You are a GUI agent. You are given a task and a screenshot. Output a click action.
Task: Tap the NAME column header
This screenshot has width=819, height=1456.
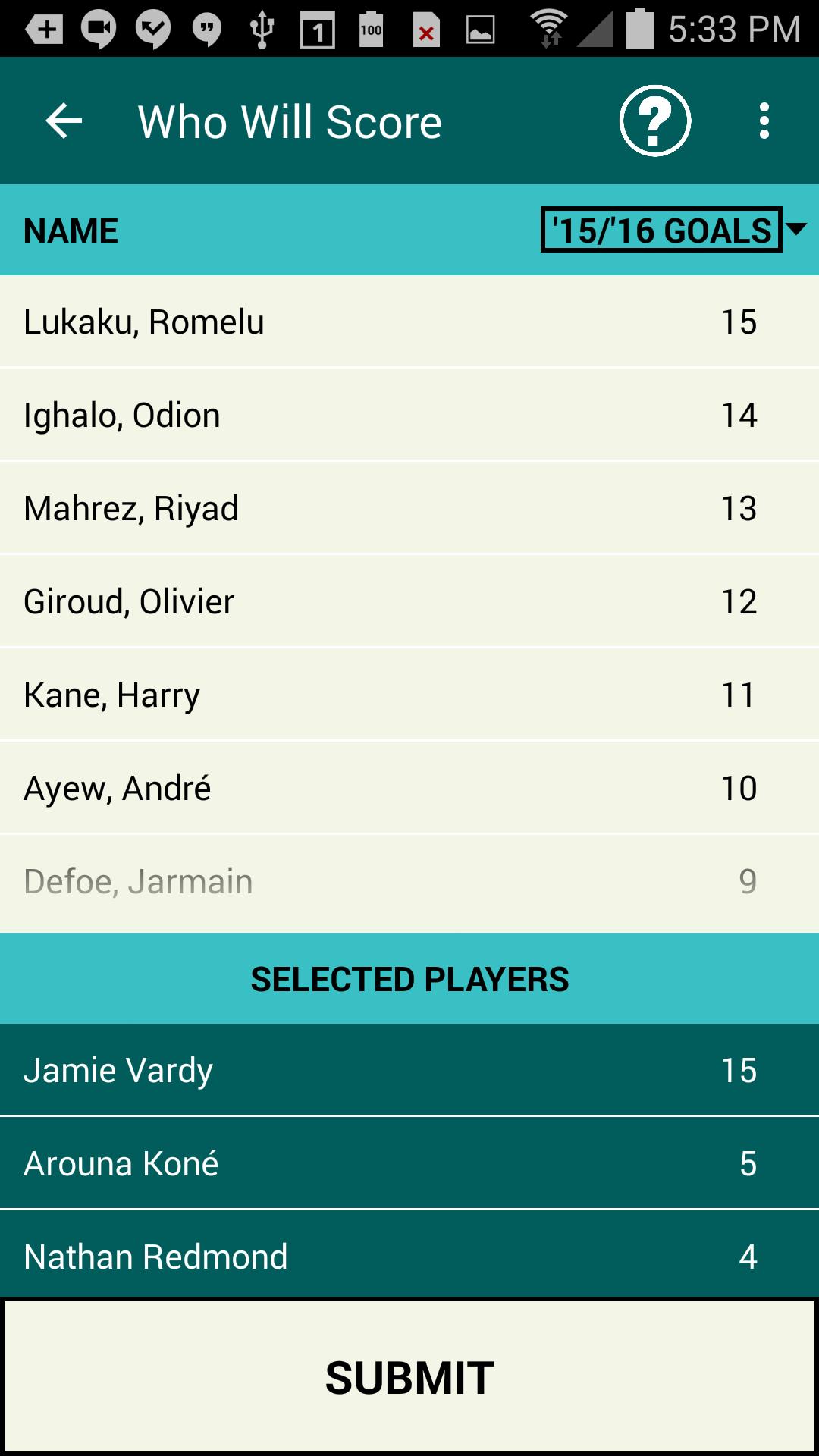pos(71,230)
